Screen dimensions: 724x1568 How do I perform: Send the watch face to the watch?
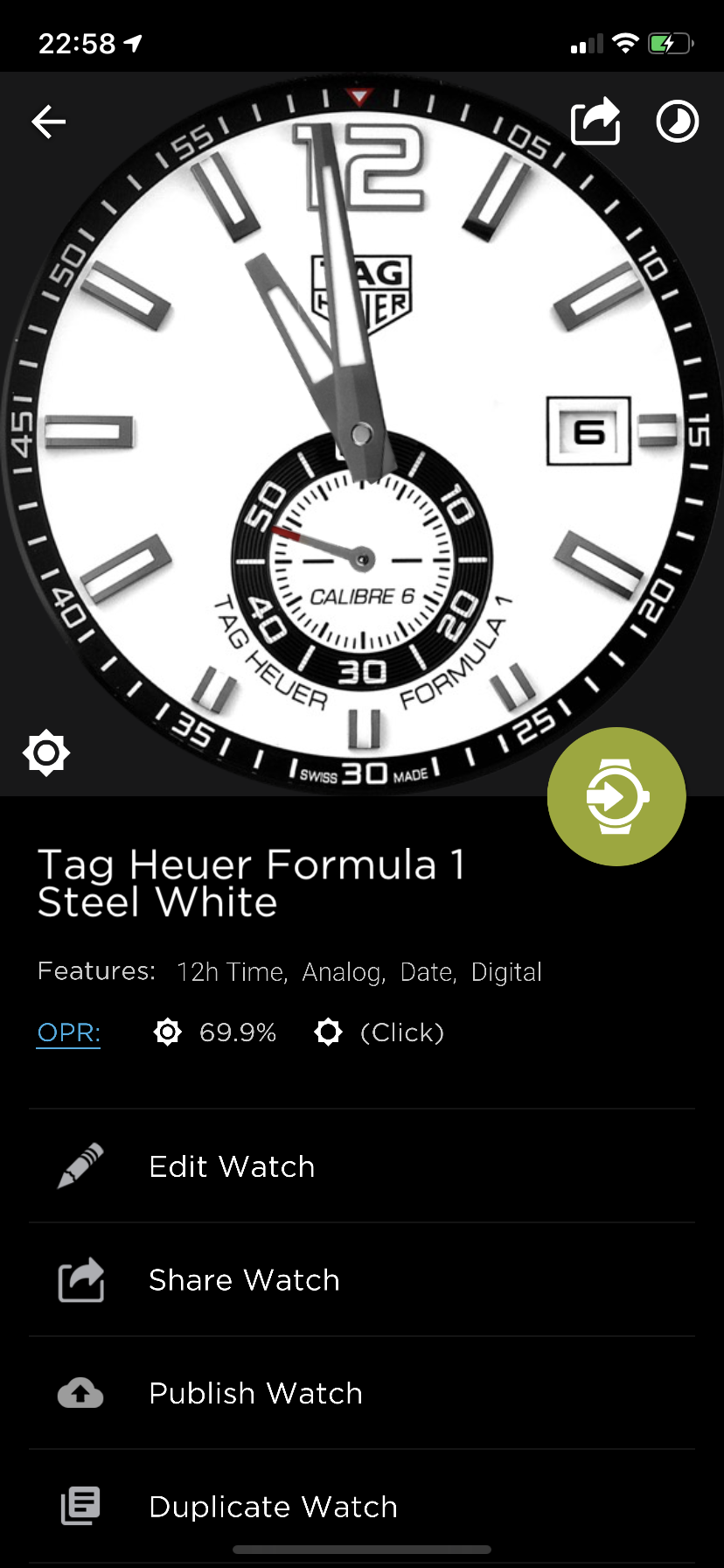click(x=616, y=796)
